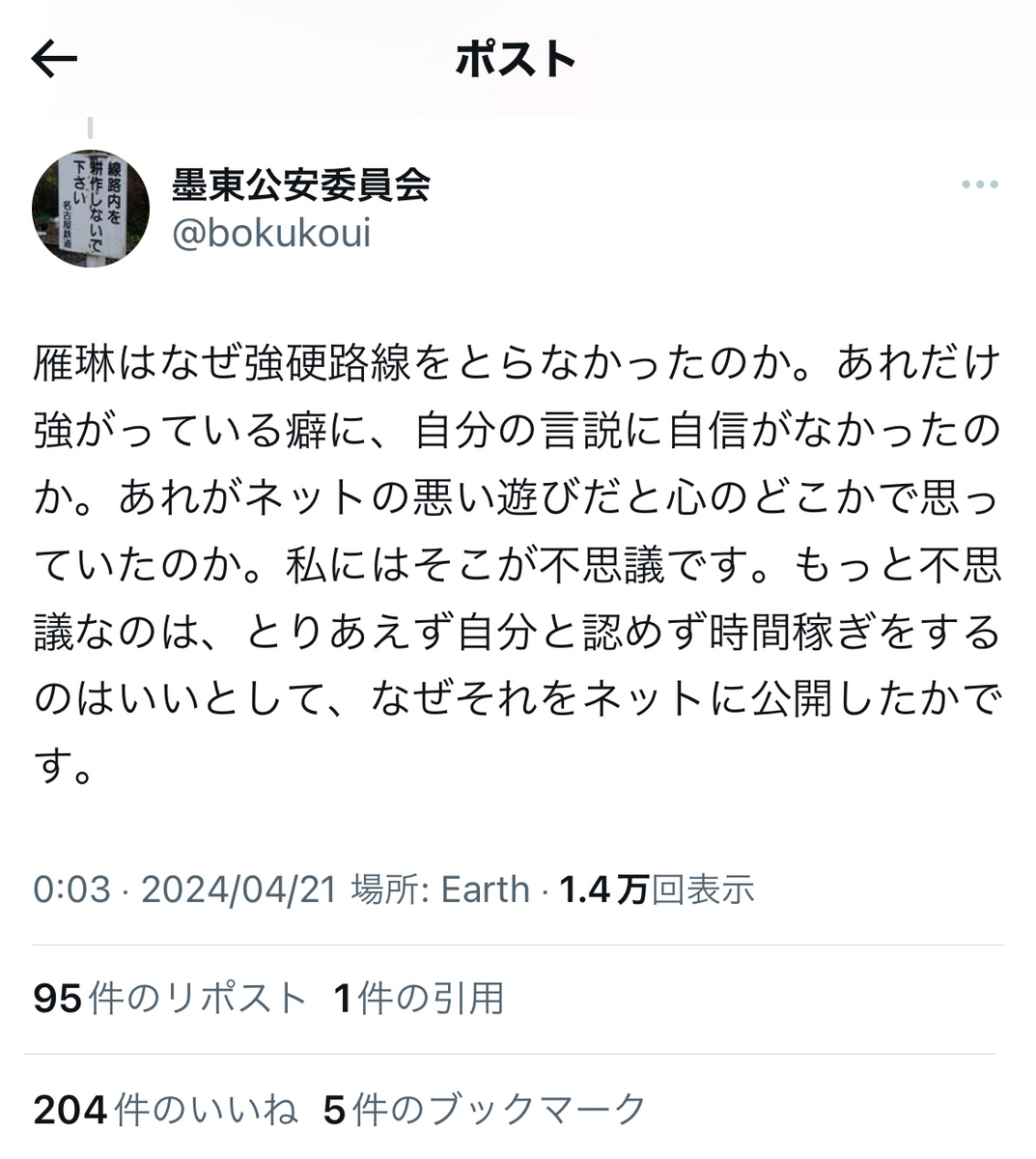
Task: Tap the 1.4万回表示 view count
Action: (657, 889)
